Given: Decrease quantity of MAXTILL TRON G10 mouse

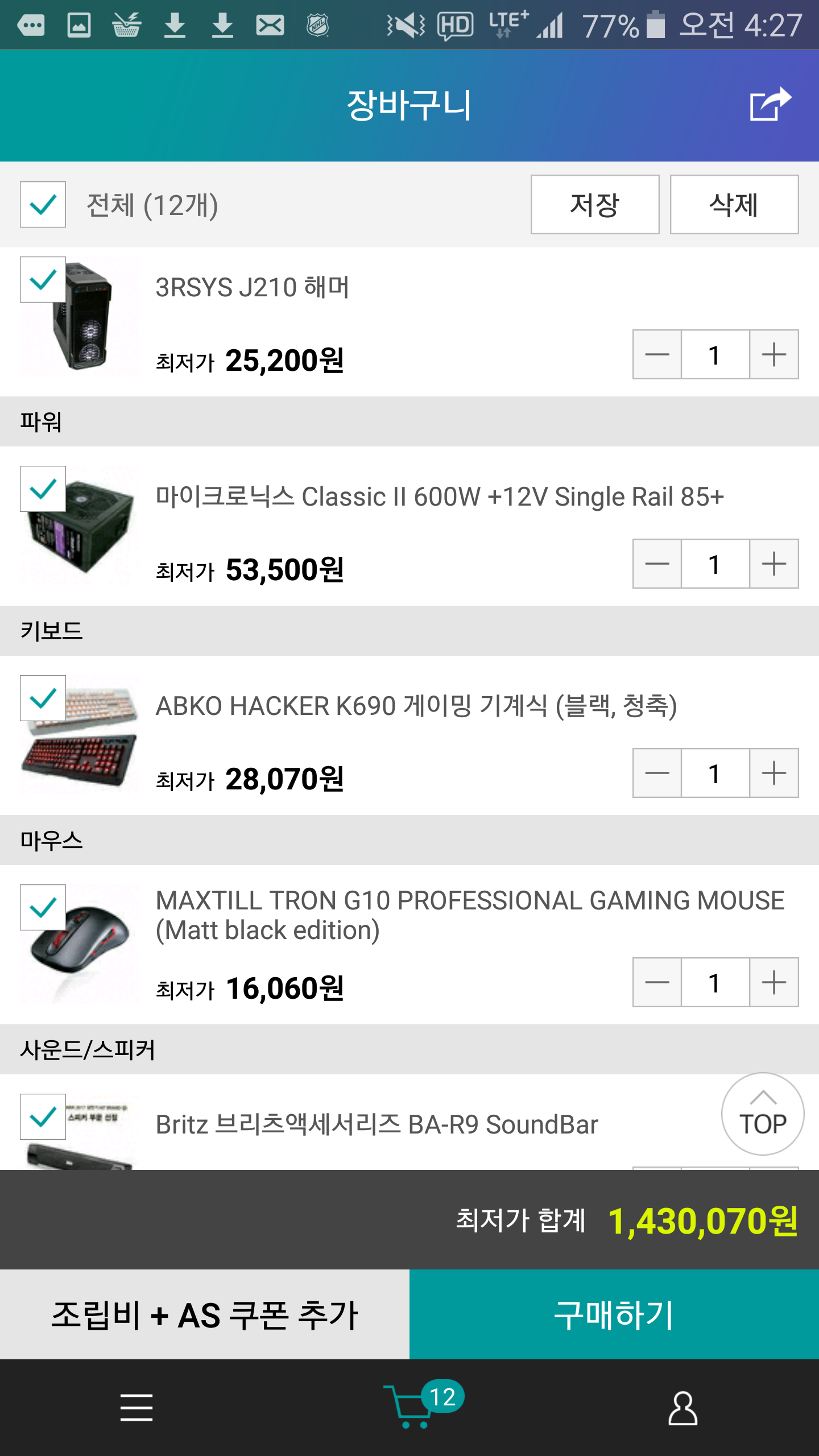Looking at the screenshot, I should pos(657,983).
